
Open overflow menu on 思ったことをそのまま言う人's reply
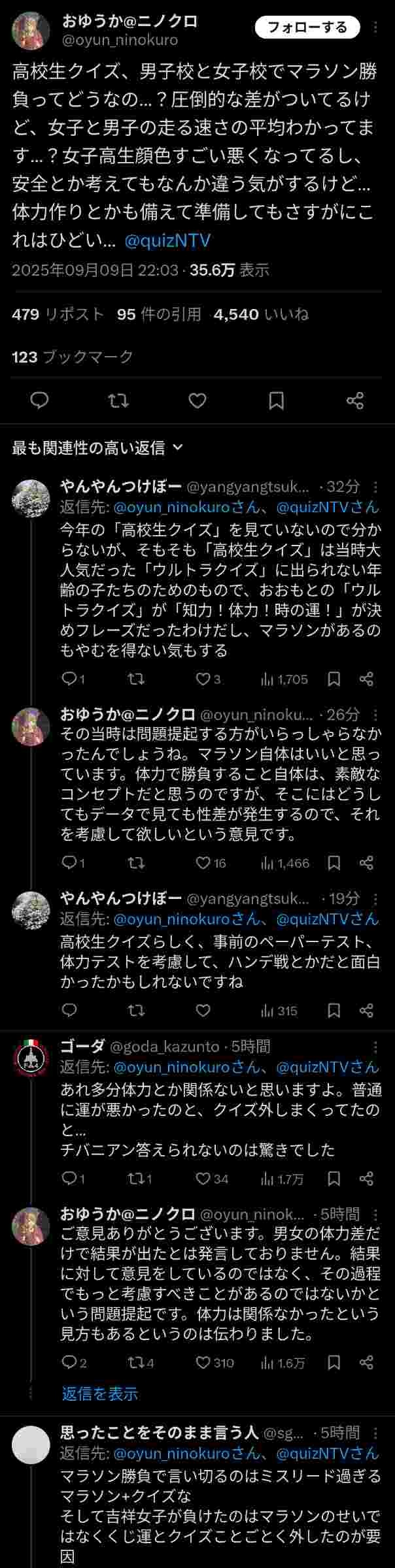(x=375, y=1432)
